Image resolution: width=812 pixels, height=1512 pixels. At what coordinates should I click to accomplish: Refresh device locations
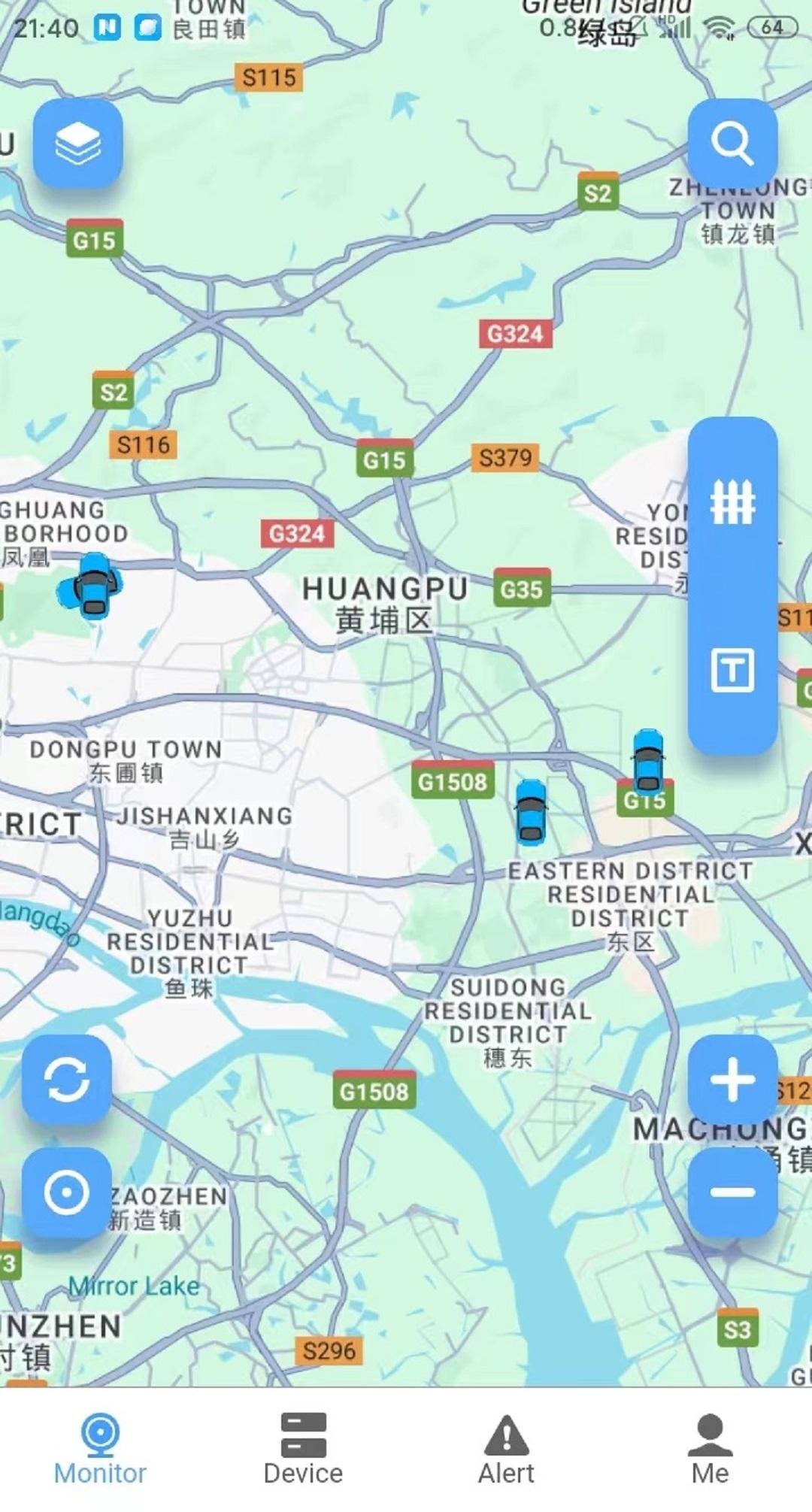67,1080
